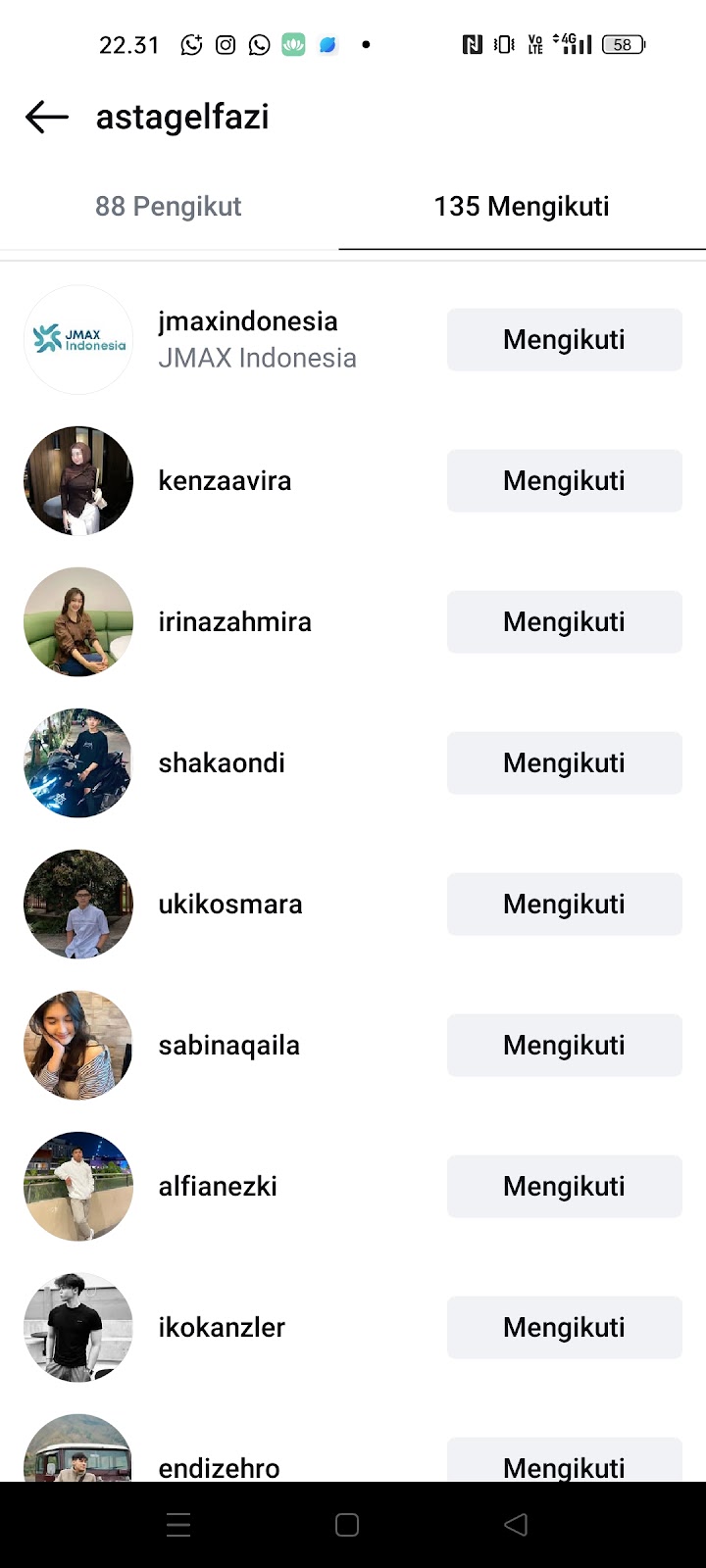Screen dimensions: 706x1568
Task: Select the 135 Mengikuti tab
Action: pos(522,207)
